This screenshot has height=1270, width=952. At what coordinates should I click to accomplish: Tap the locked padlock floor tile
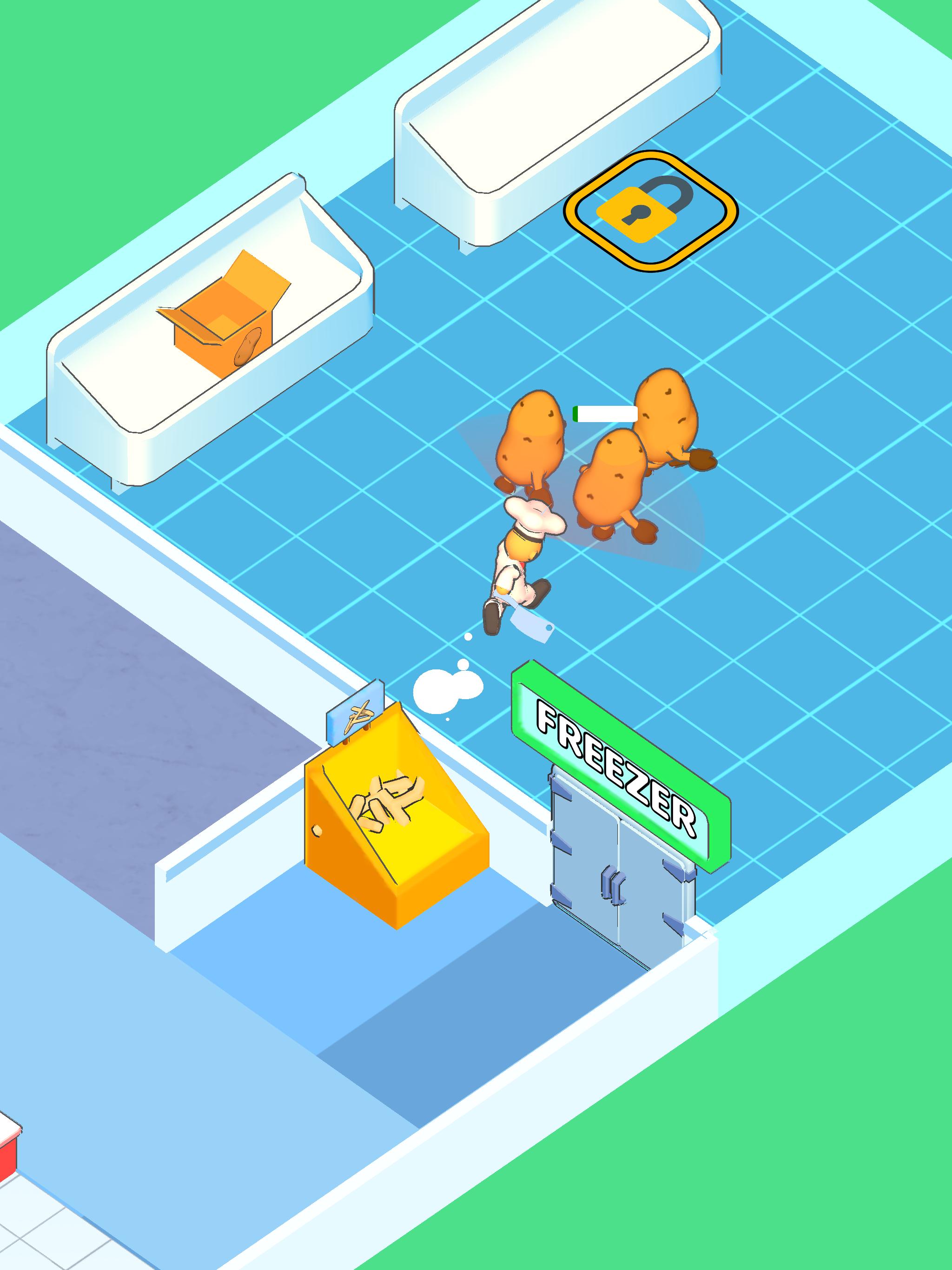(650, 212)
